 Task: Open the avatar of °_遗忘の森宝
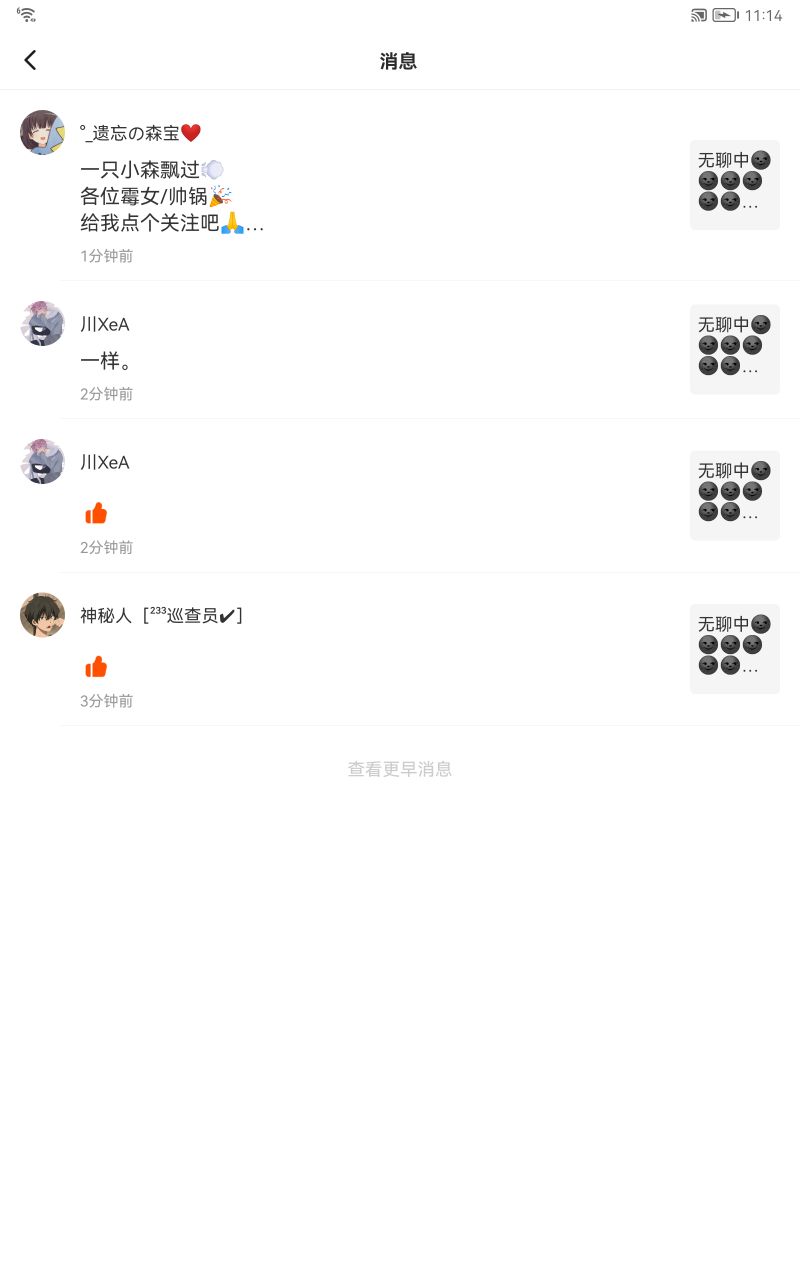[42, 132]
